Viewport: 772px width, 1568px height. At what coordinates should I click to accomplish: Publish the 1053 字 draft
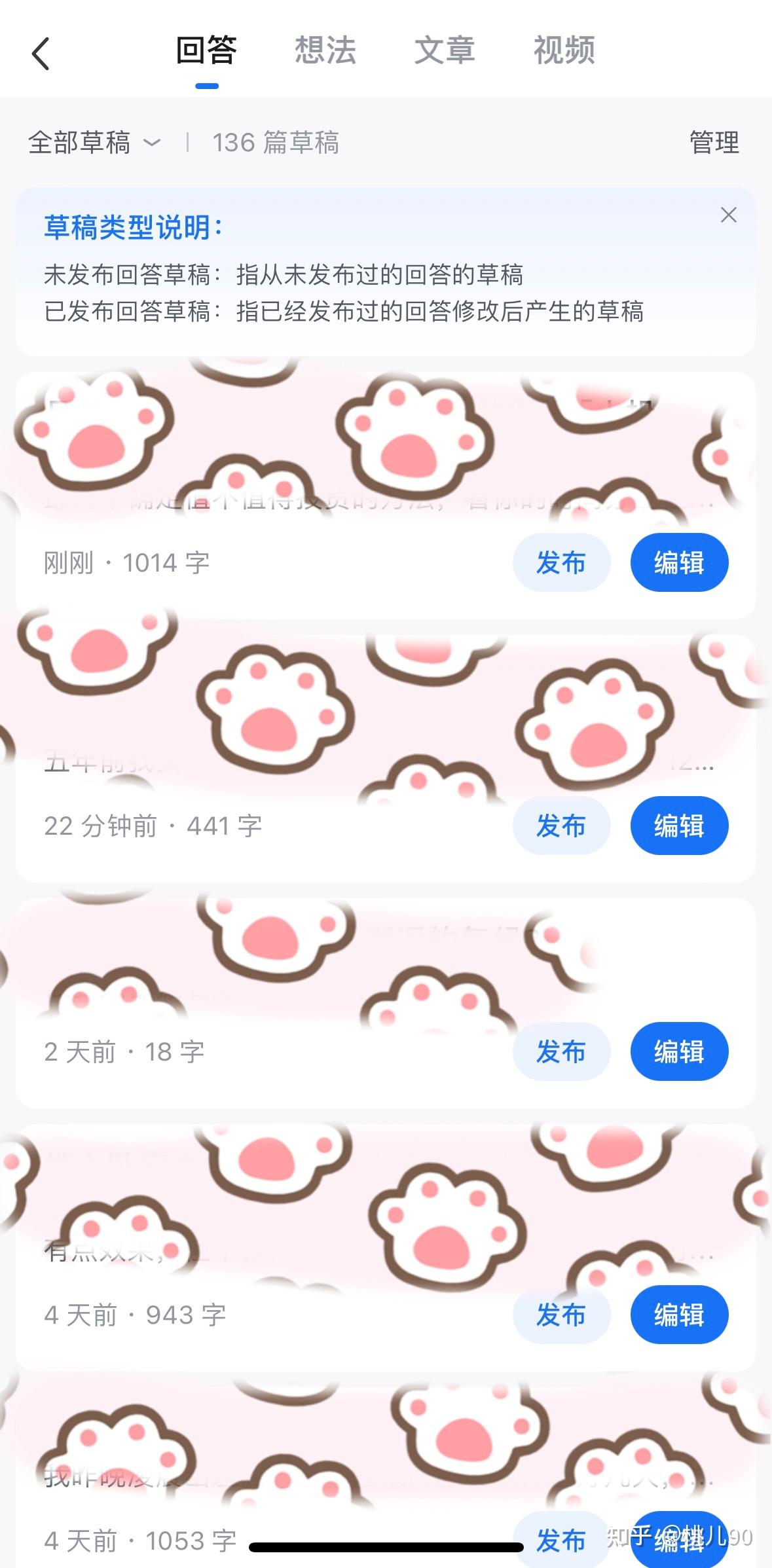click(561, 1540)
